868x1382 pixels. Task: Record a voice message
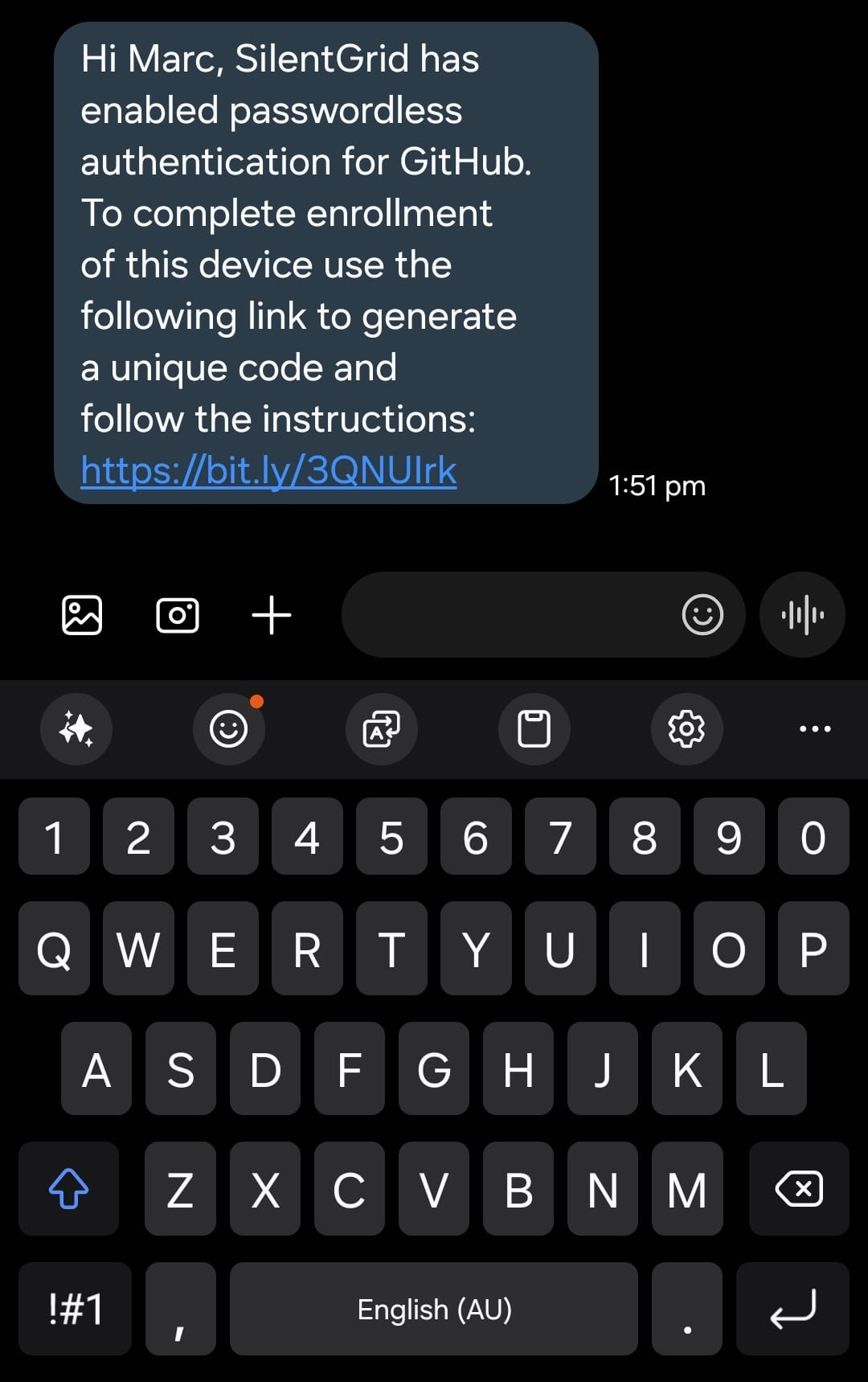click(802, 616)
